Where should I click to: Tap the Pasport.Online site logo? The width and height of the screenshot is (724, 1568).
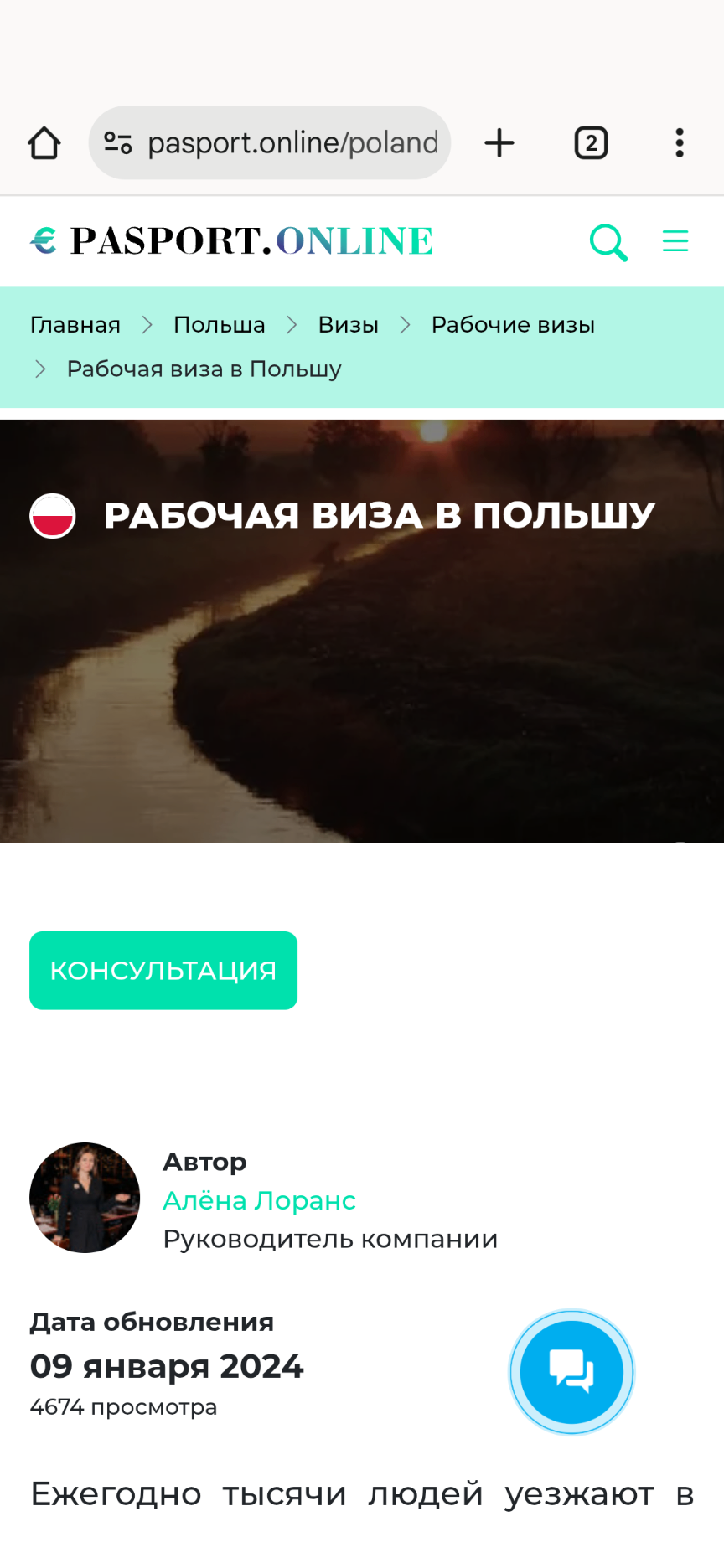tap(233, 241)
